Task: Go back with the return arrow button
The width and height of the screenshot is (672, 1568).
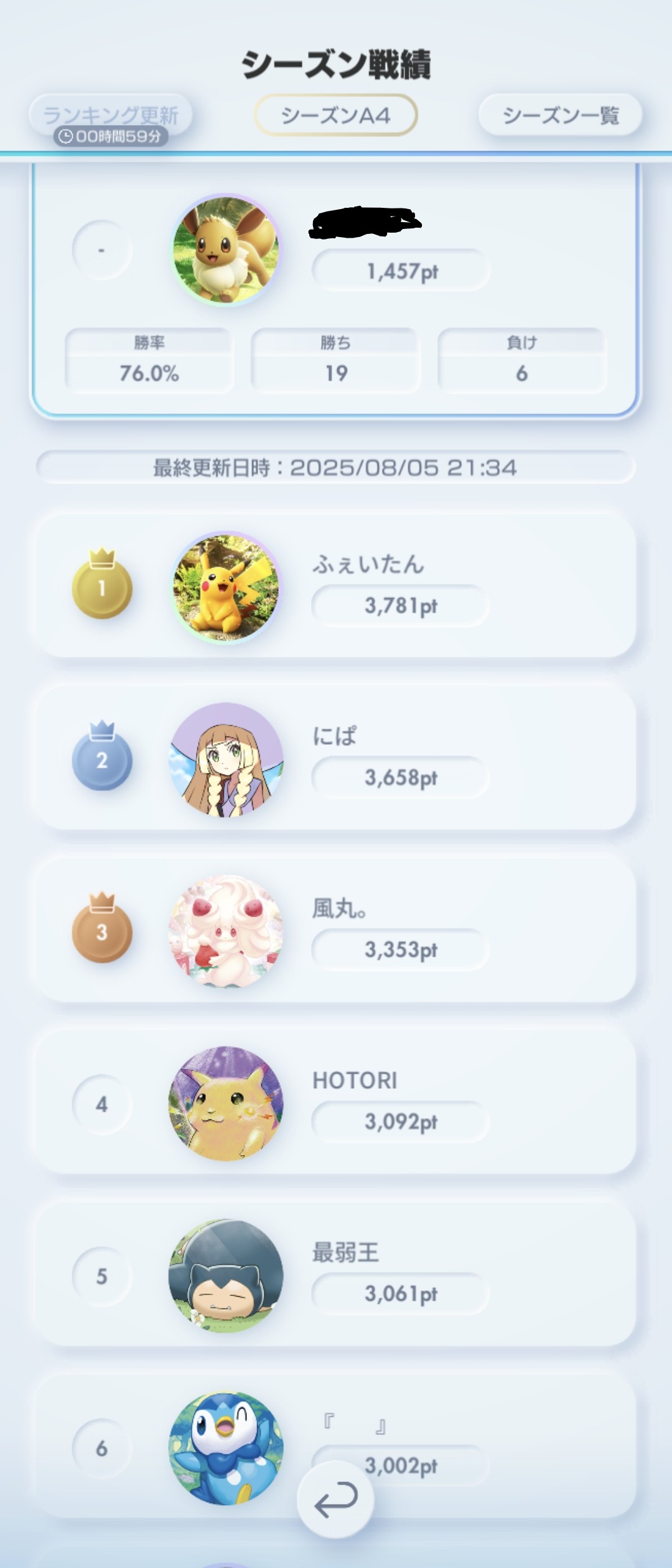Action: pos(335,1500)
